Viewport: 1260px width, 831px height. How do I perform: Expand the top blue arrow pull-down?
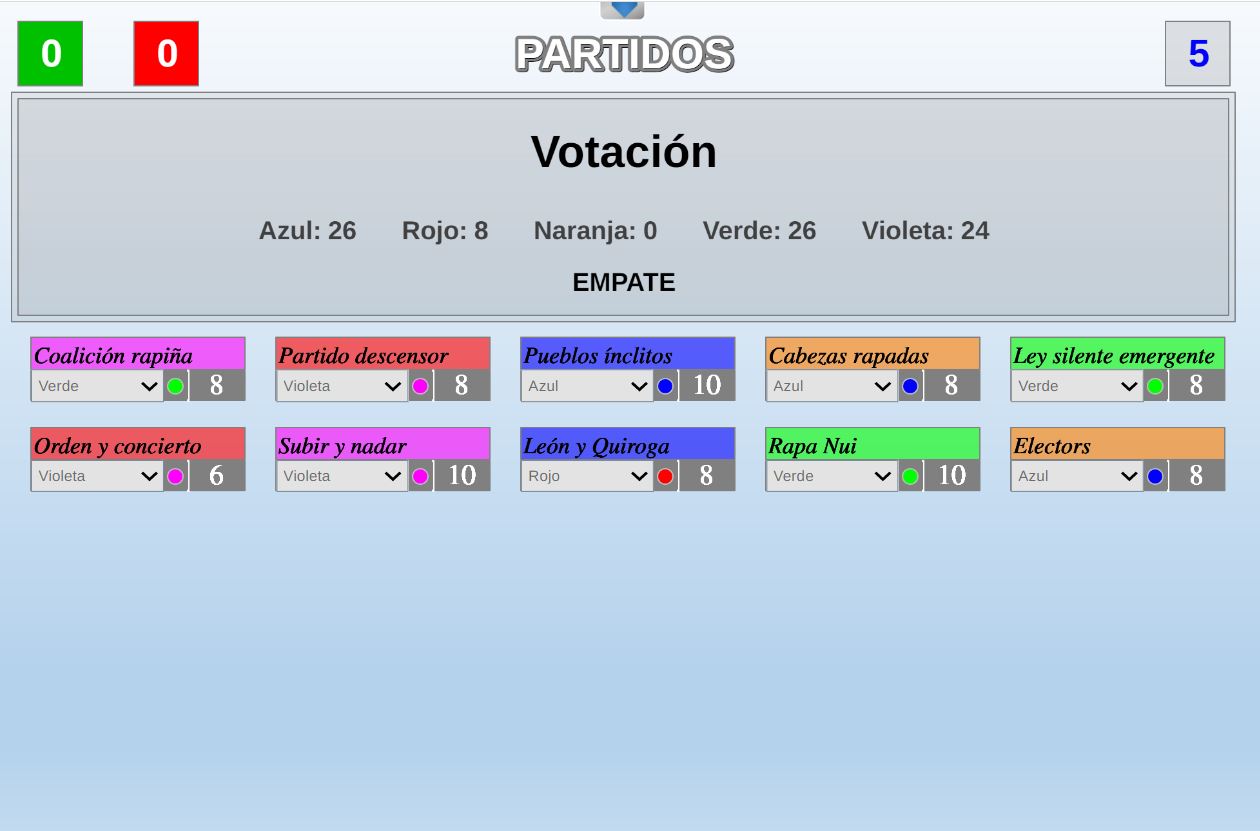[622, 9]
